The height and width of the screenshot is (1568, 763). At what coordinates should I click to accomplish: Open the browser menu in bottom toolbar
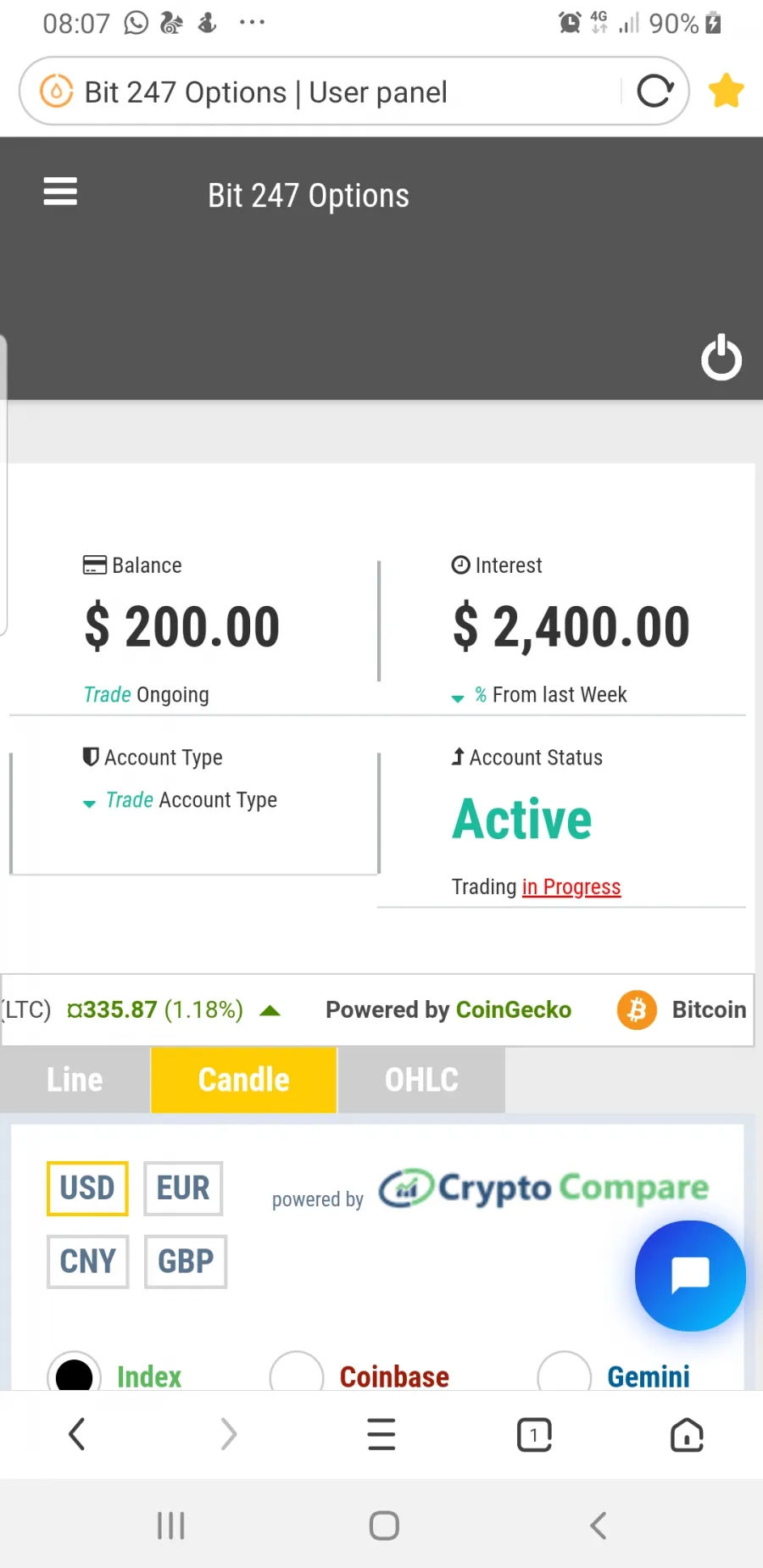click(x=381, y=1435)
